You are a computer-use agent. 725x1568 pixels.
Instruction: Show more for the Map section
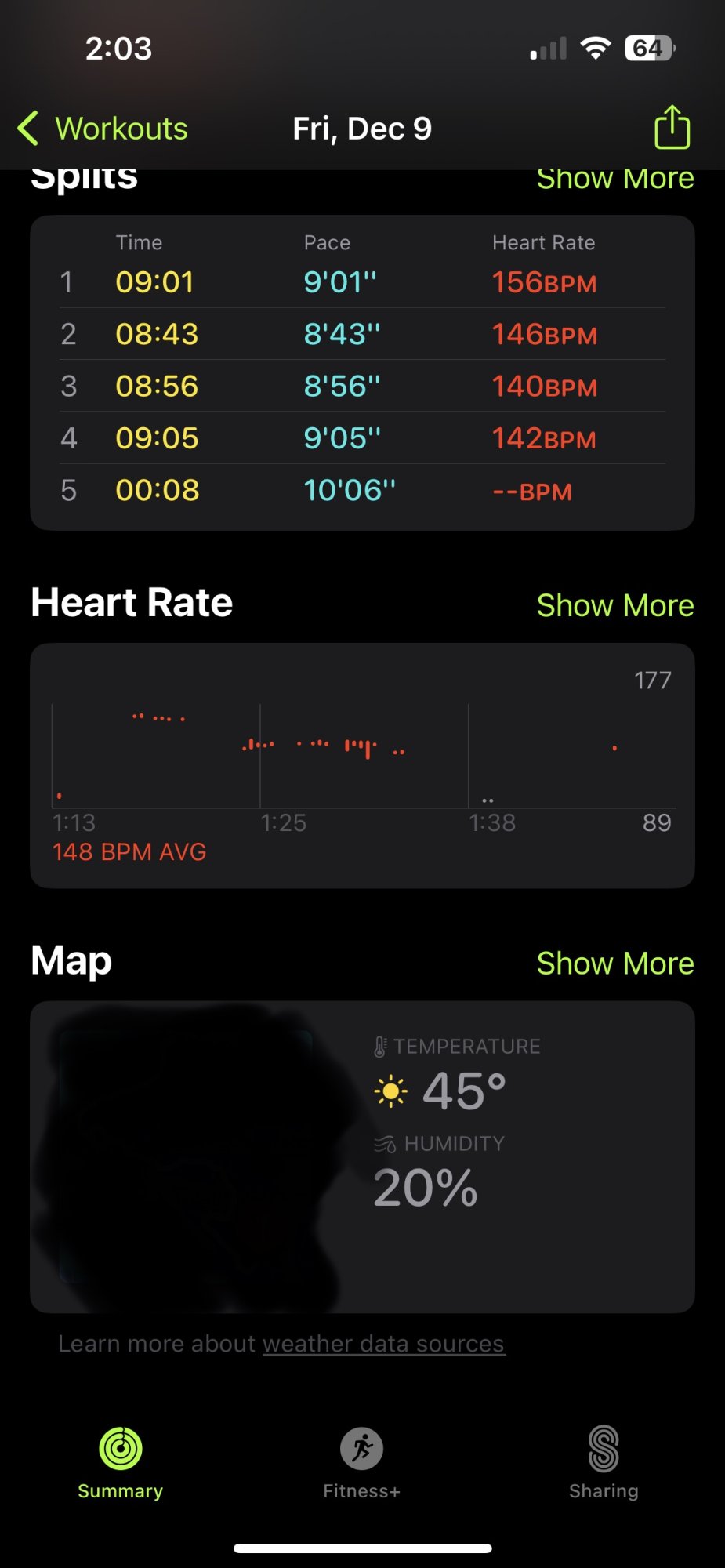[615, 963]
